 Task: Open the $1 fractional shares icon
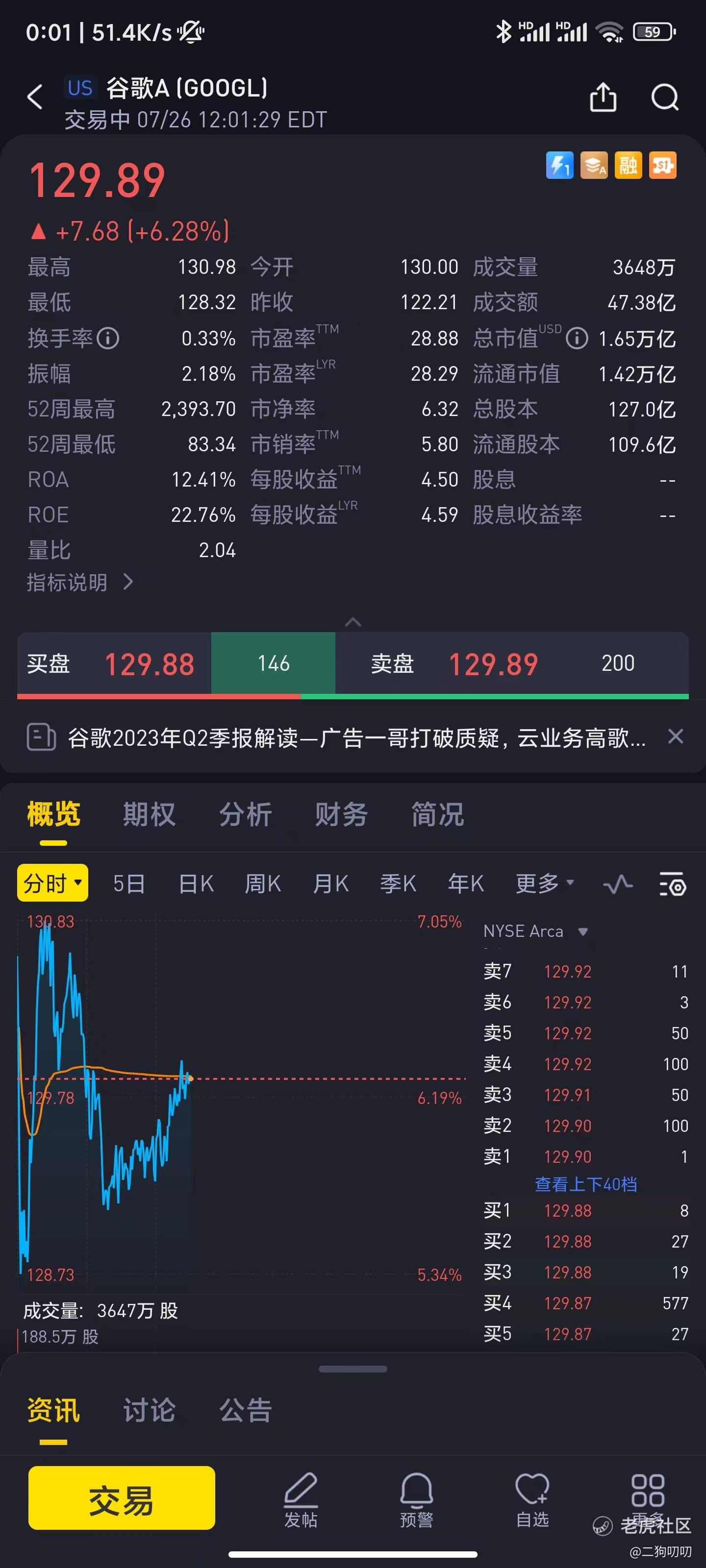click(x=663, y=165)
